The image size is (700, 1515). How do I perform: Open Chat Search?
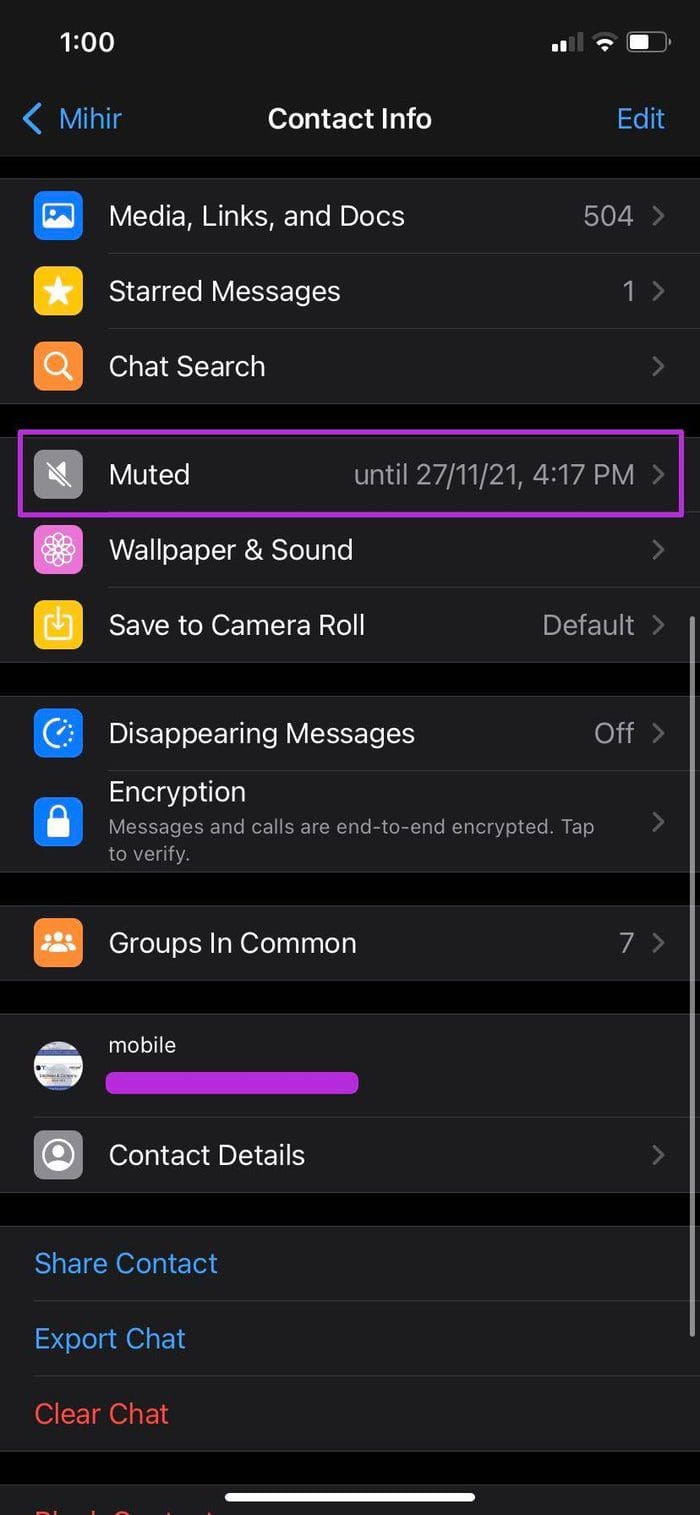point(350,366)
